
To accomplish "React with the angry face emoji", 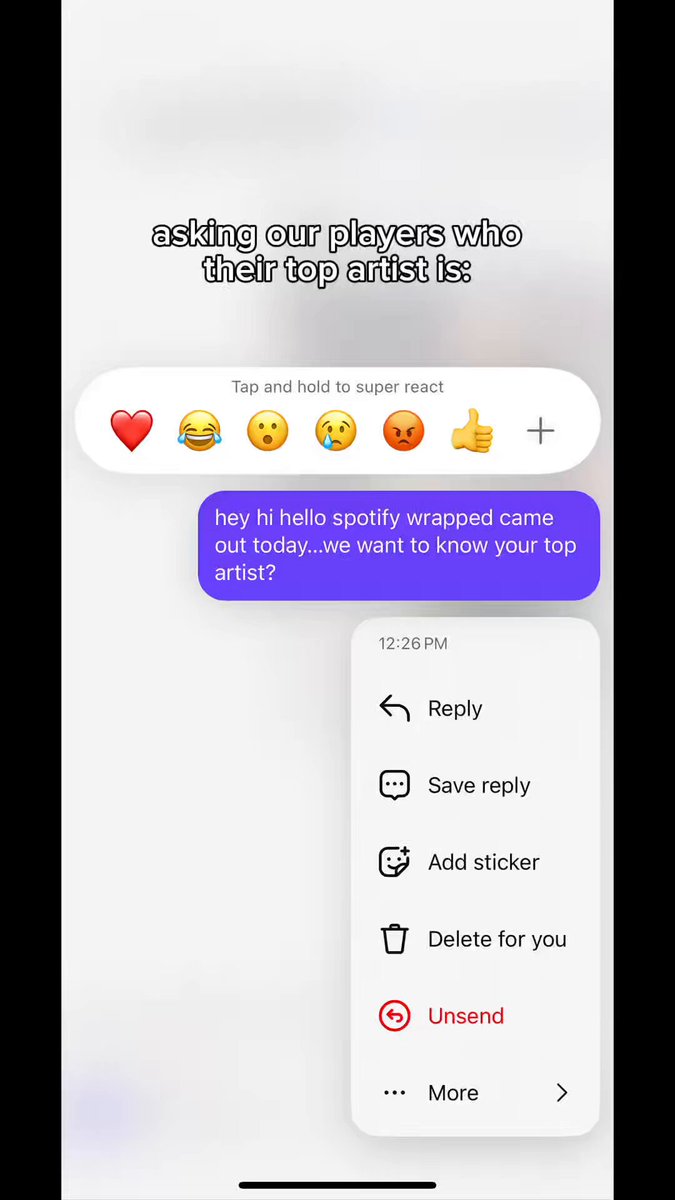I will click(403, 431).
